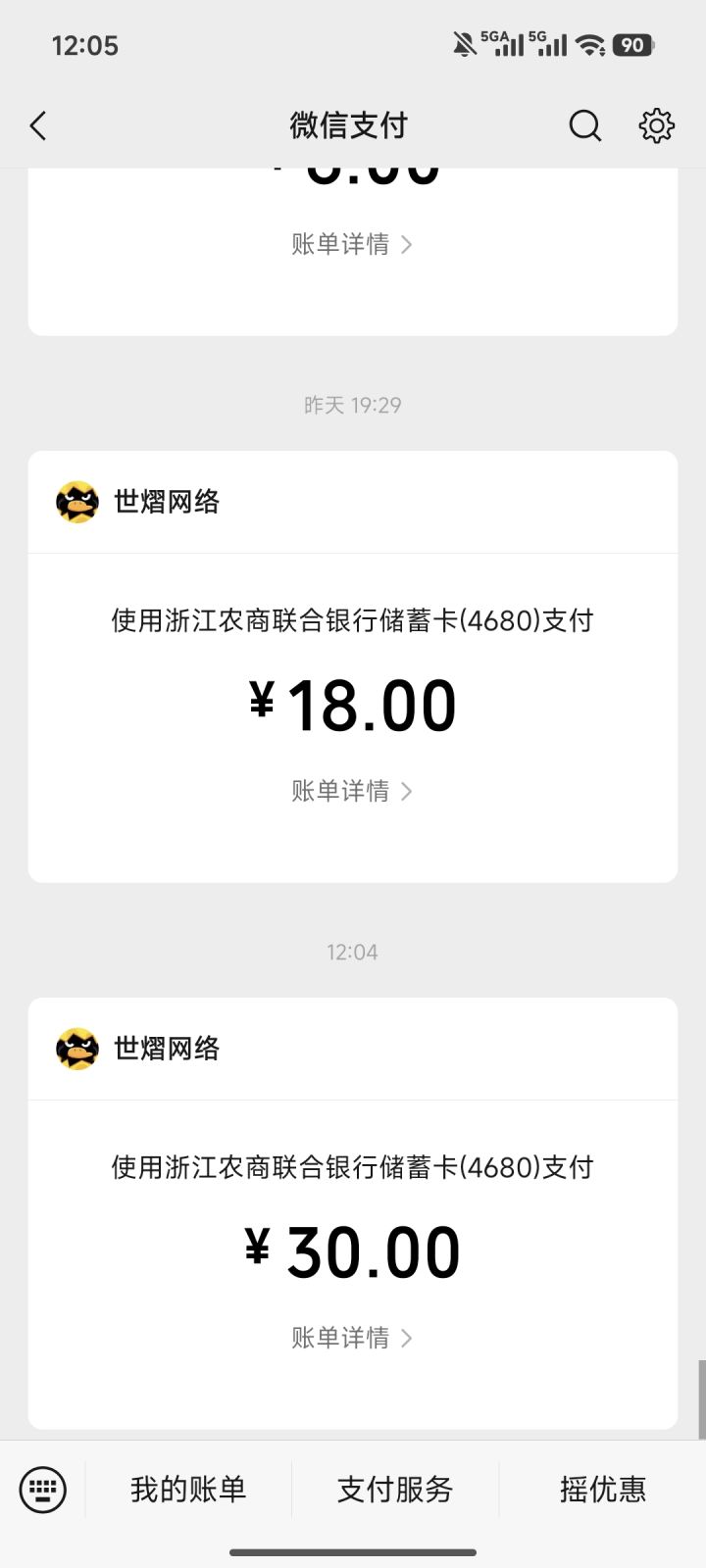Tap the 5GA signal indicator
The width and height of the screenshot is (706, 1568).
click(x=501, y=43)
